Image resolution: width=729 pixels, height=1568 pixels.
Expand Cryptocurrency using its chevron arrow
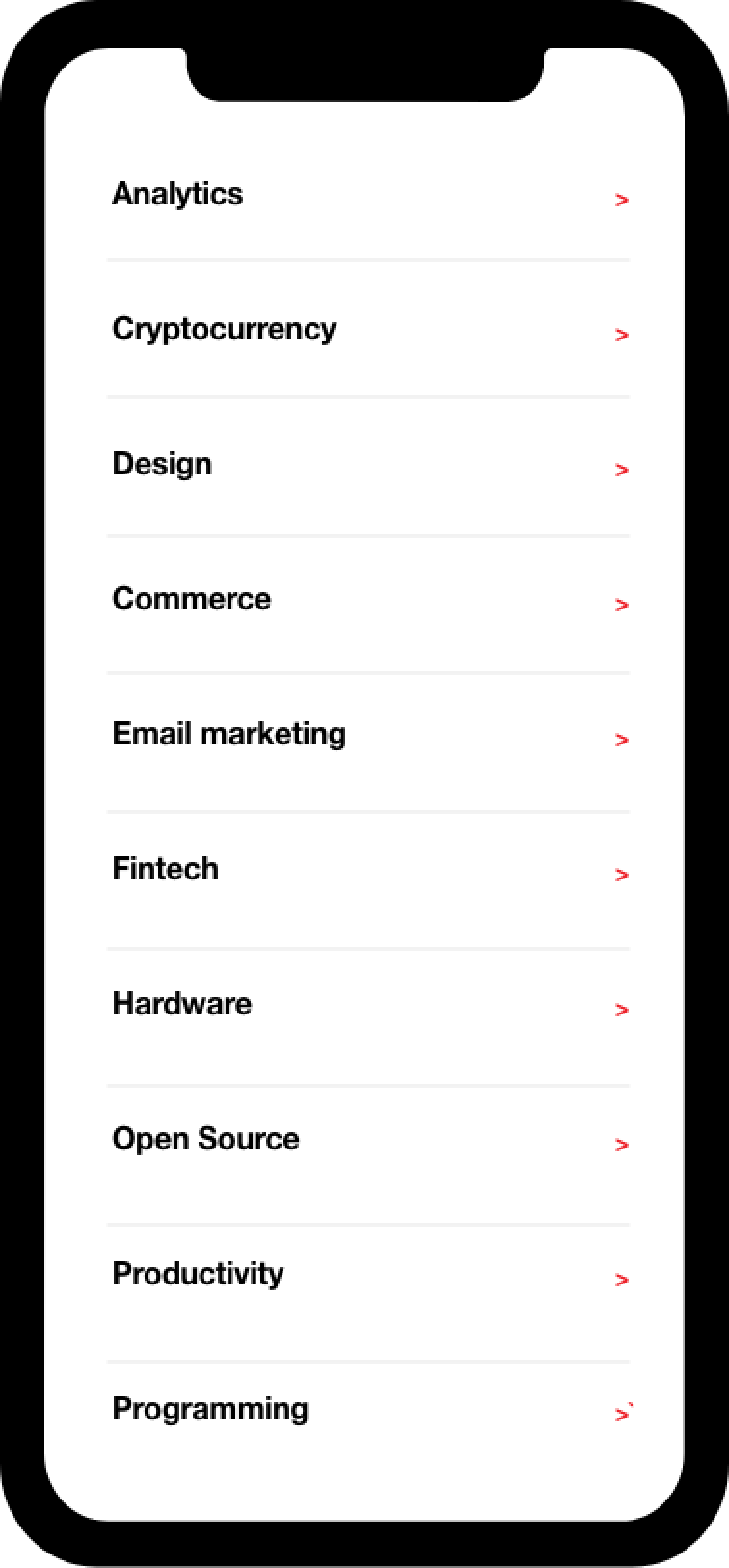point(621,334)
